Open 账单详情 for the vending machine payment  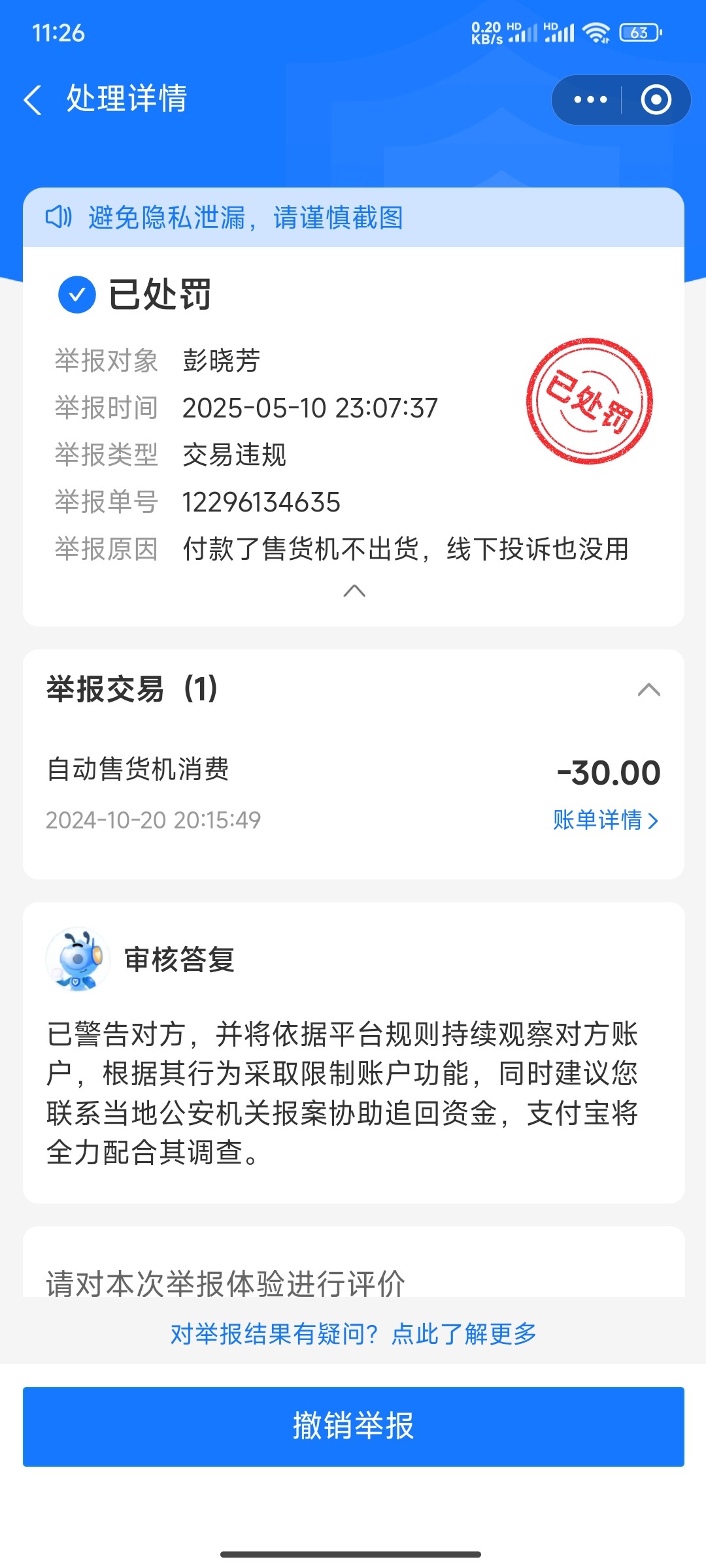[605, 820]
